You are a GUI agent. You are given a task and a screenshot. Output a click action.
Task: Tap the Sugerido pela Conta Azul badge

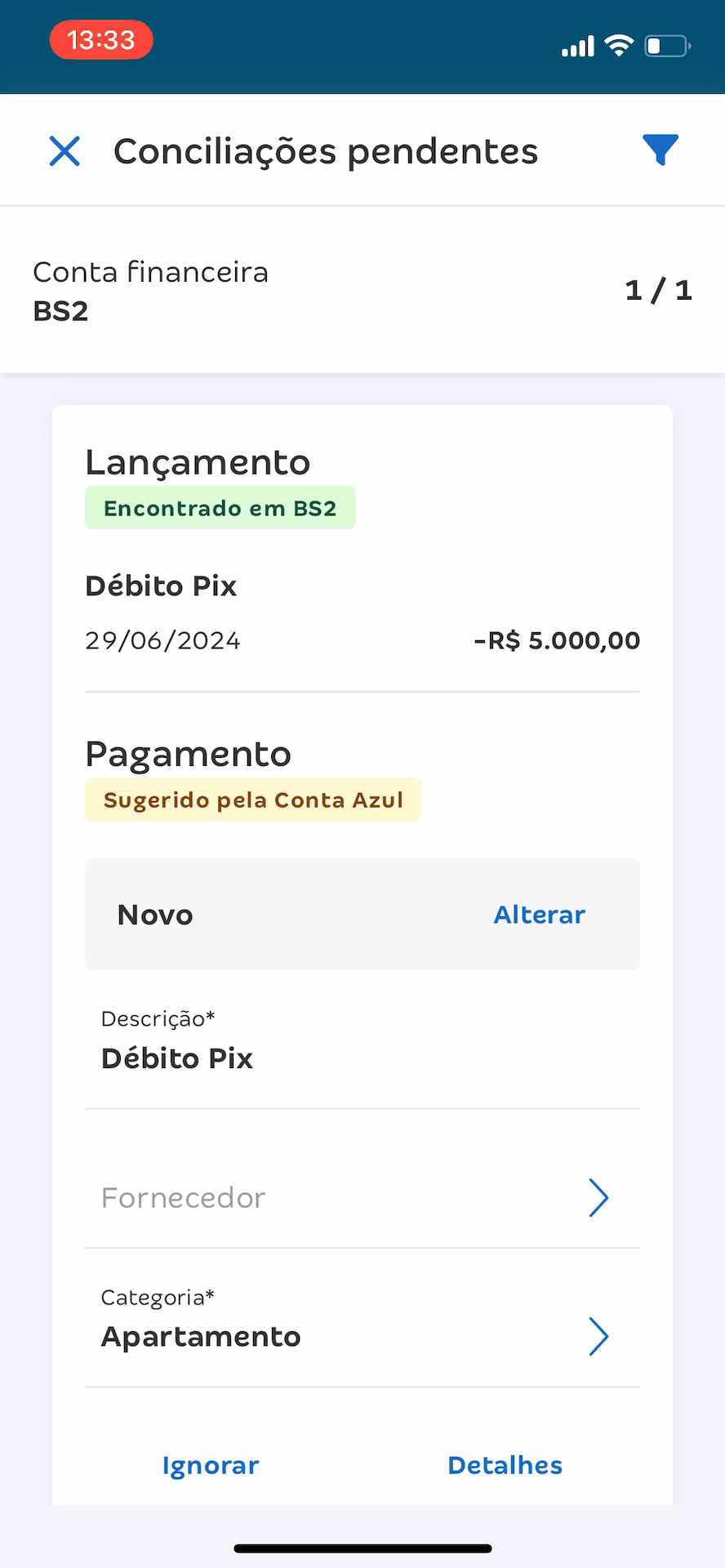tap(253, 800)
